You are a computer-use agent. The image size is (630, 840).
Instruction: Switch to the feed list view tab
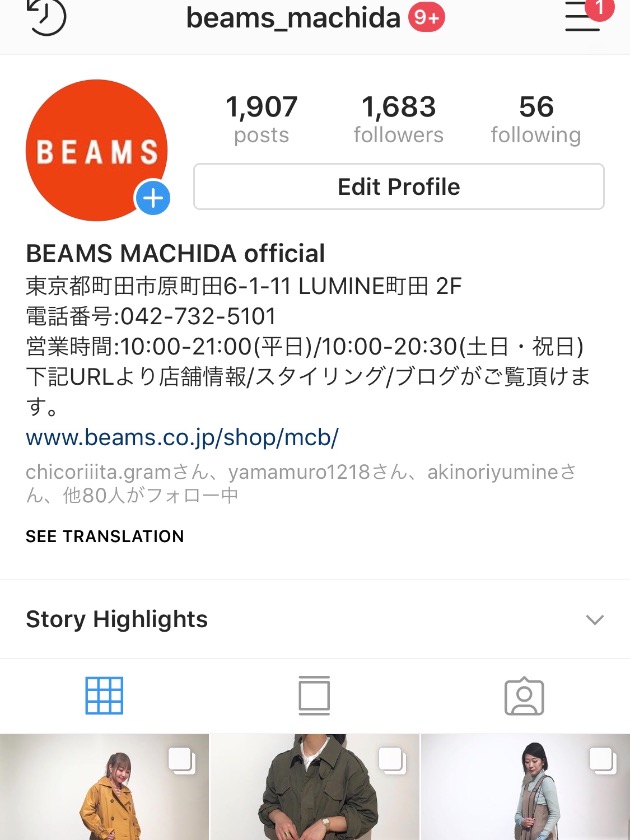pyautogui.click(x=314, y=695)
